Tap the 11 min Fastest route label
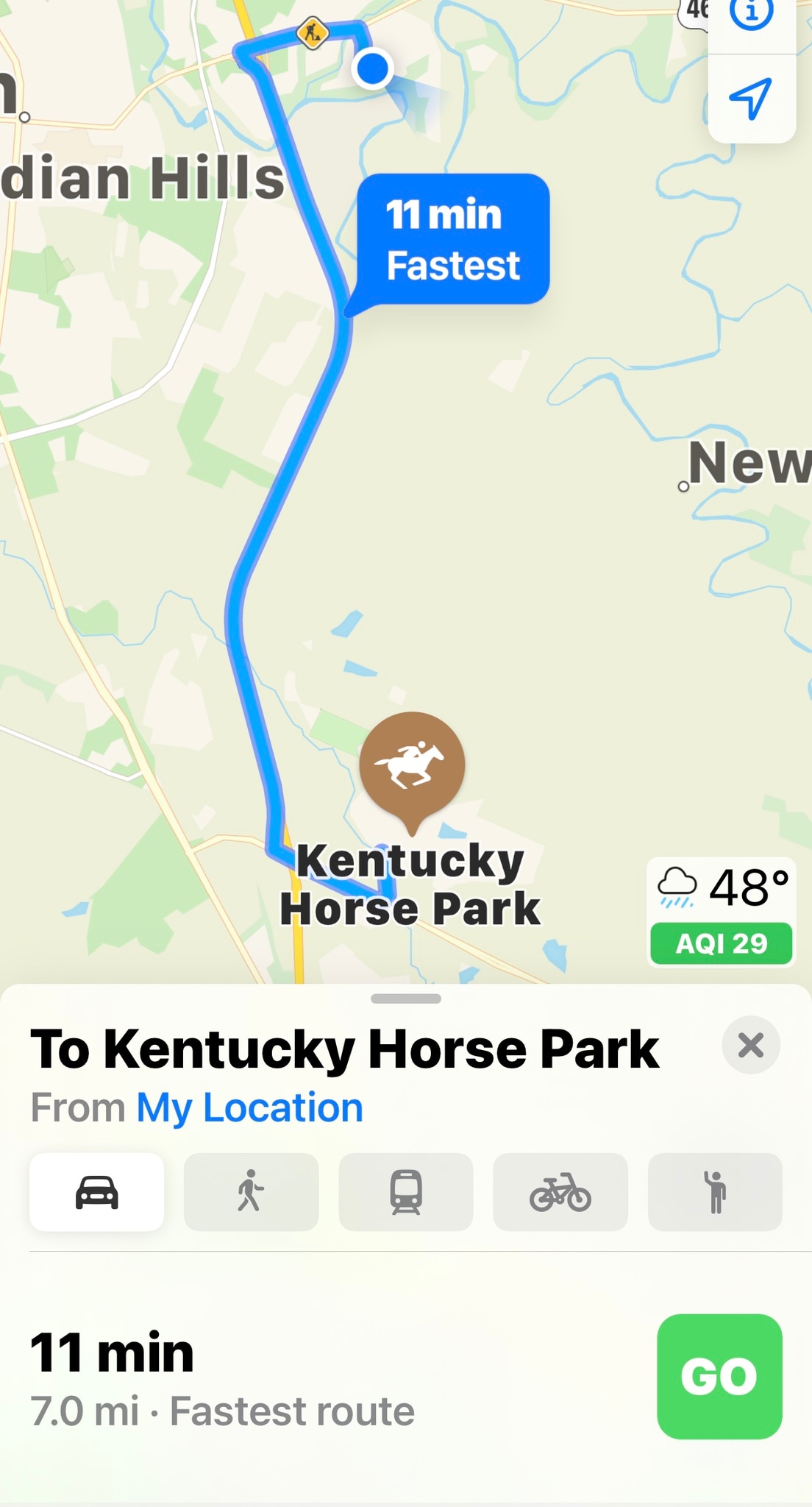The width and height of the screenshot is (812, 1507). [453, 239]
